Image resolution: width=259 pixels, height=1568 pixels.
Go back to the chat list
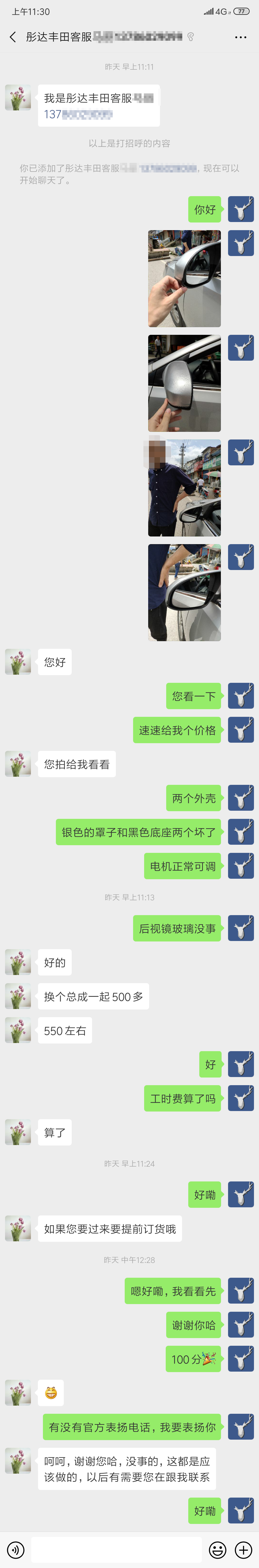tap(13, 37)
